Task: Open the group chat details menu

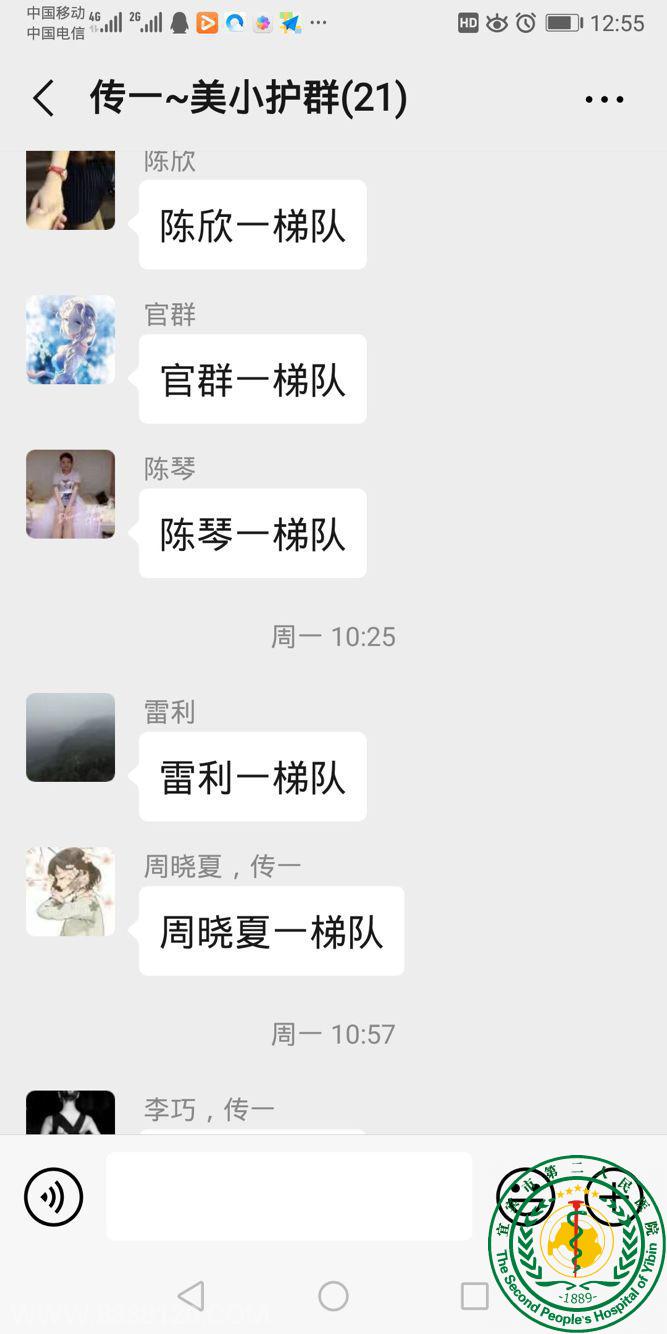Action: click(604, 99)
